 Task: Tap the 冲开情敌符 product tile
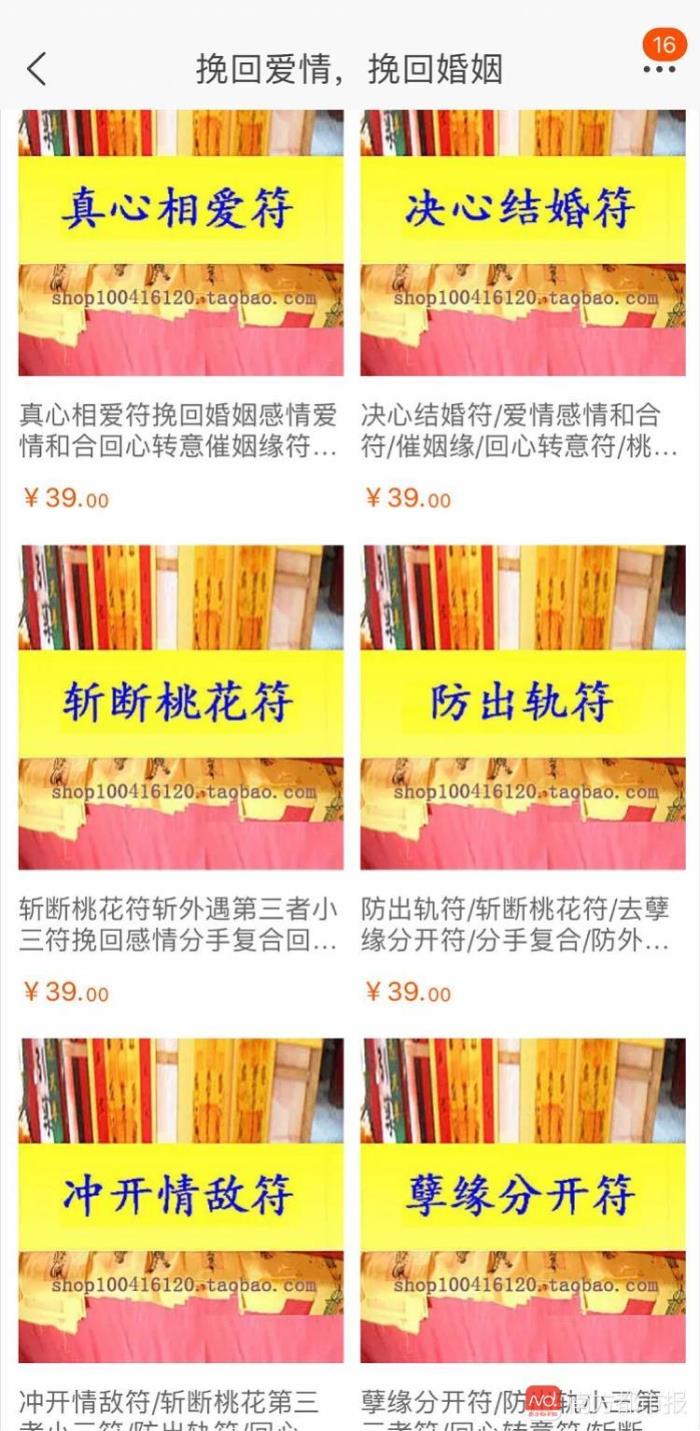(x=181, y=1199)
